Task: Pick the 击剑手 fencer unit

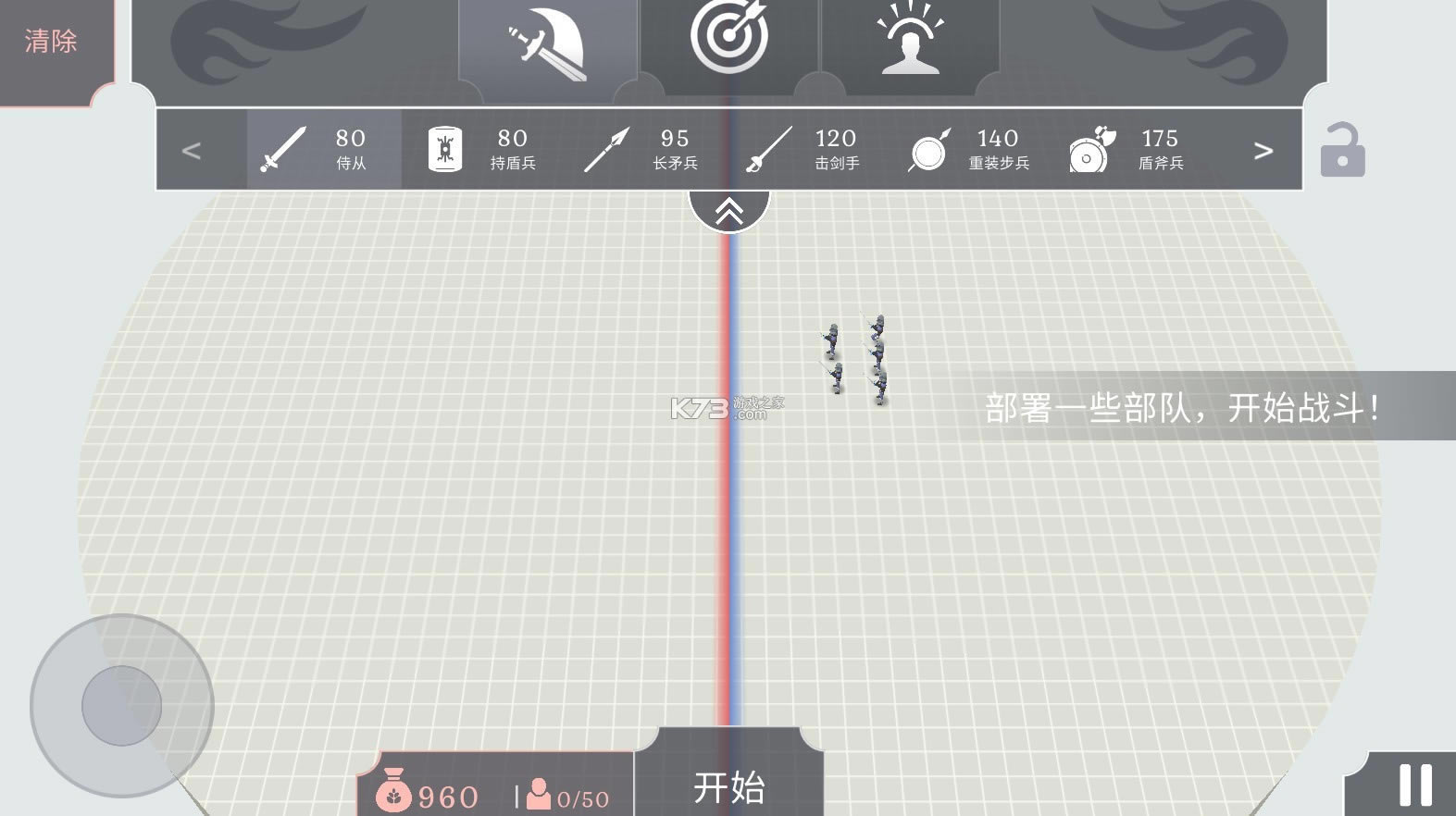Action: (803, 150)
